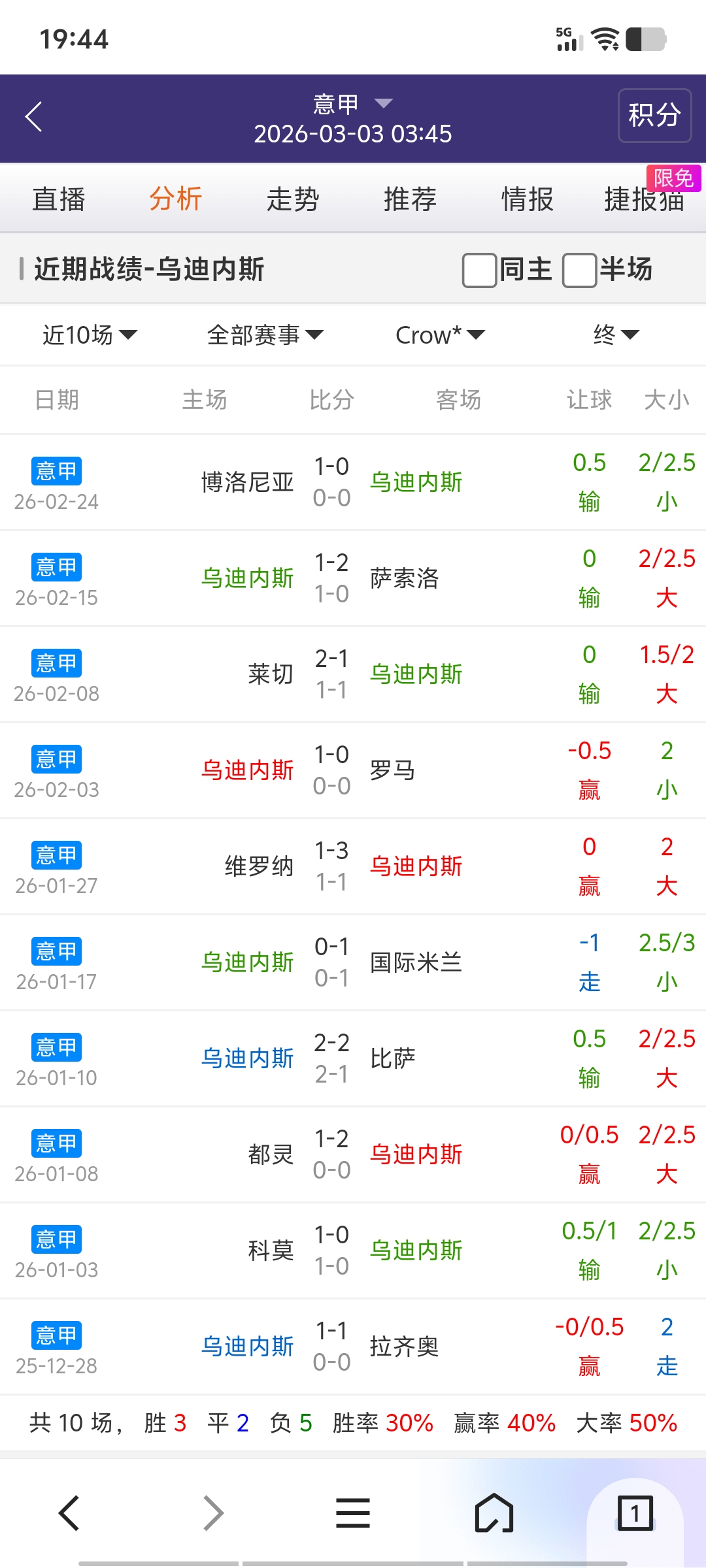
Task: Enable the 同主 checkbox
Action: (480, 270)
